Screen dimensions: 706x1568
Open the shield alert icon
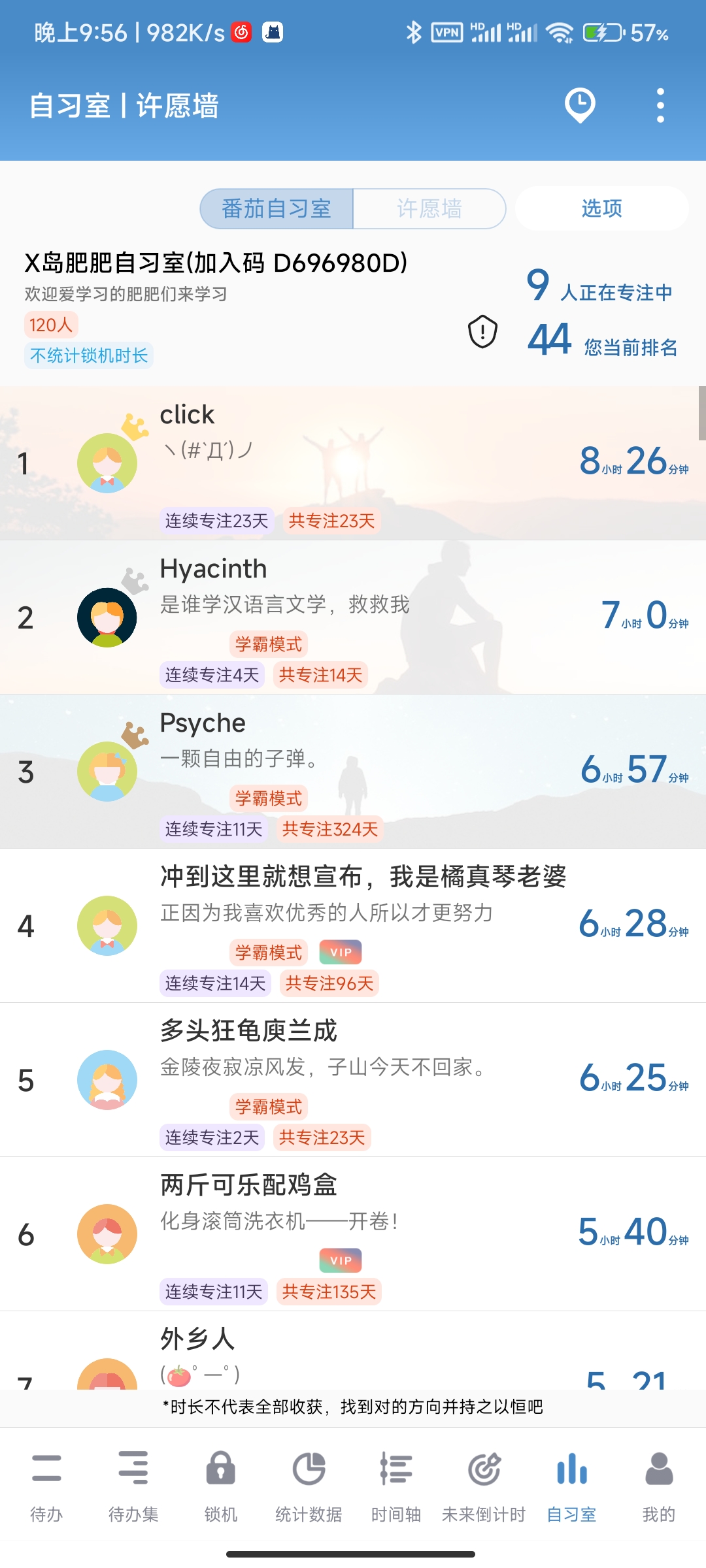tap(482, 332)
